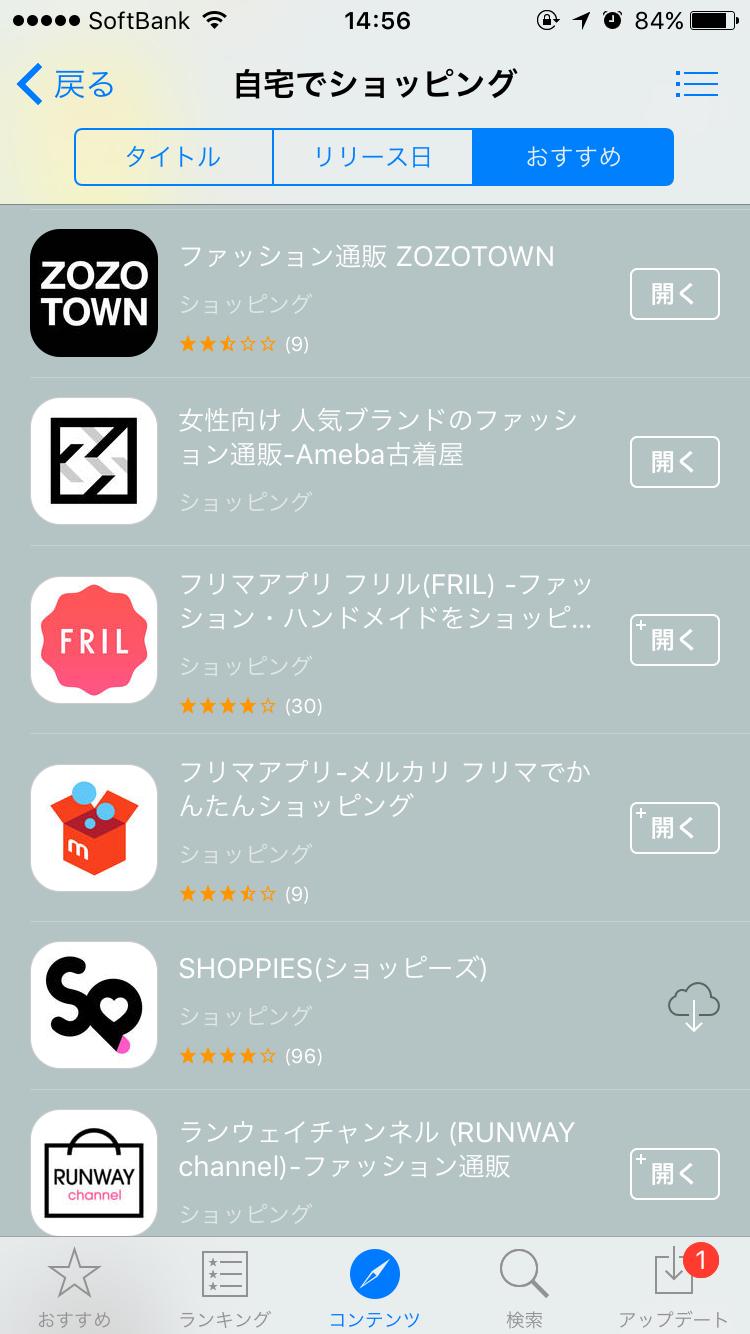This screenshot has width=750, height=1334.
Task: Select the FRIL app icon
Action: 93,640
